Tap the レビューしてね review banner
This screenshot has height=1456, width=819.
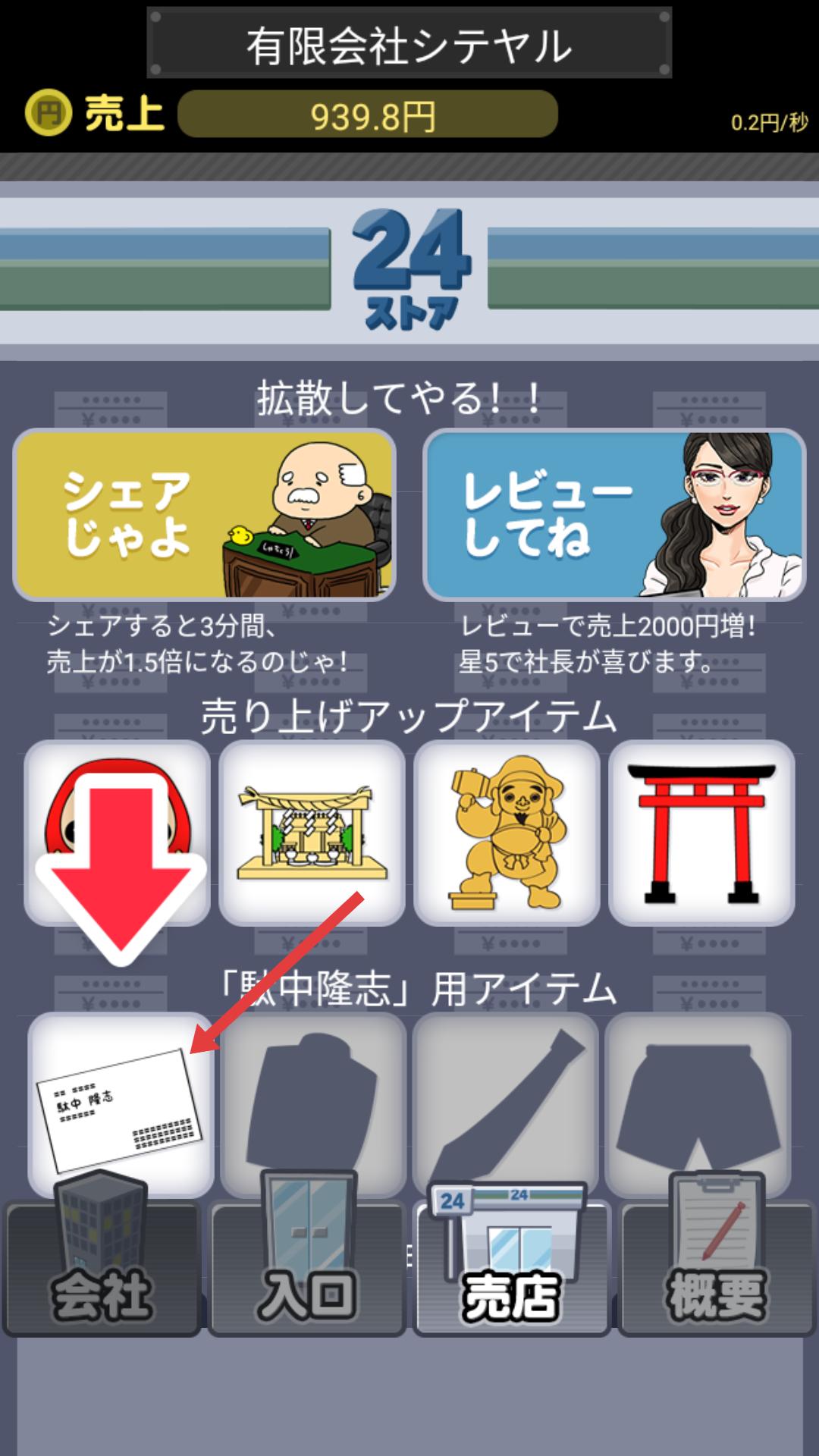614,515
